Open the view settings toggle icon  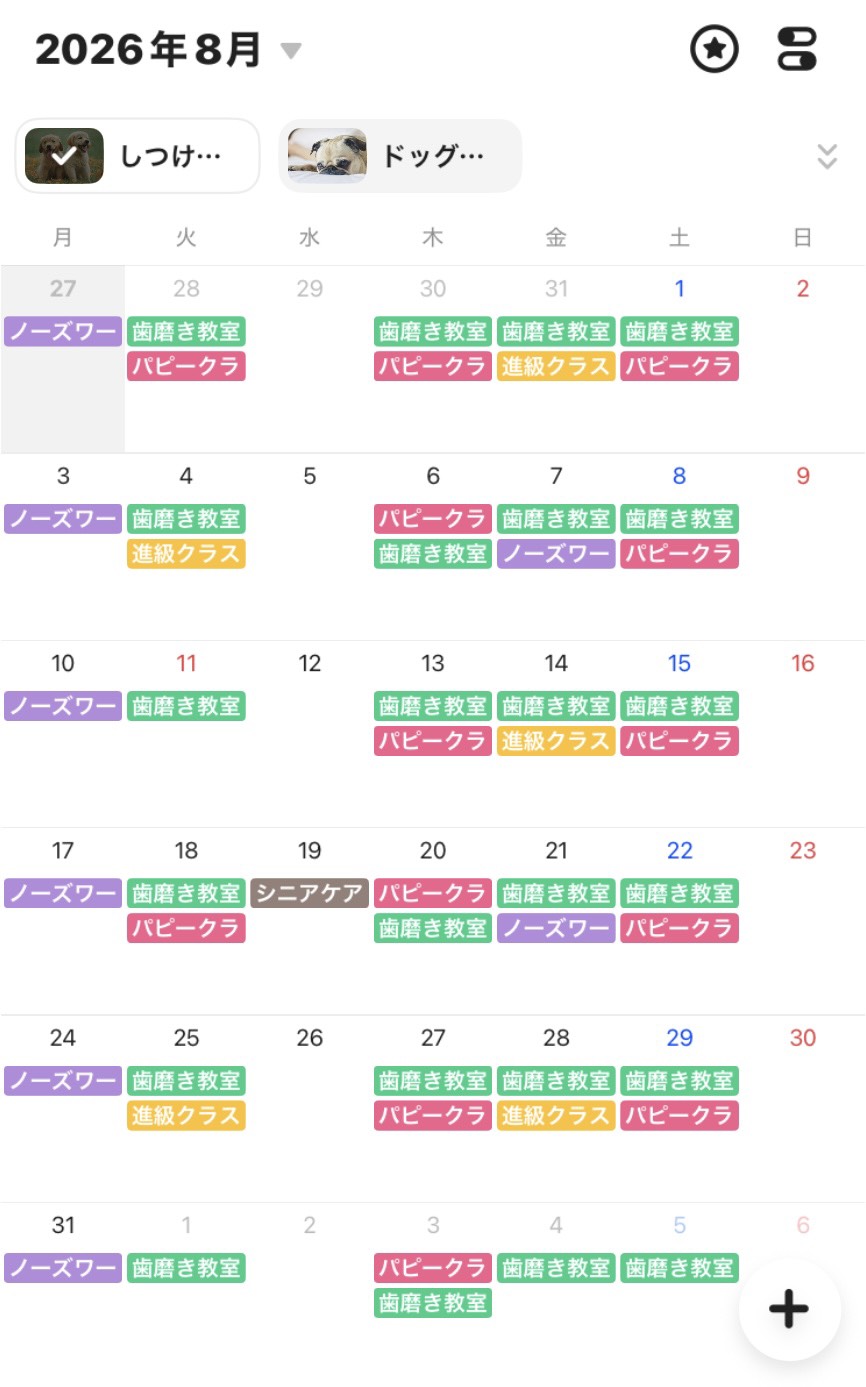point(797,49)
